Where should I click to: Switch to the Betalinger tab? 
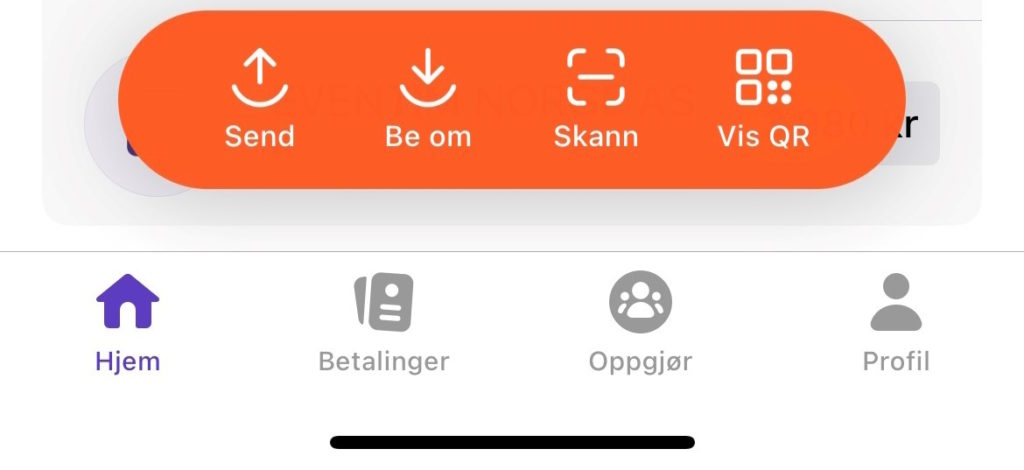pyautogui.click(x=383, y=322)
